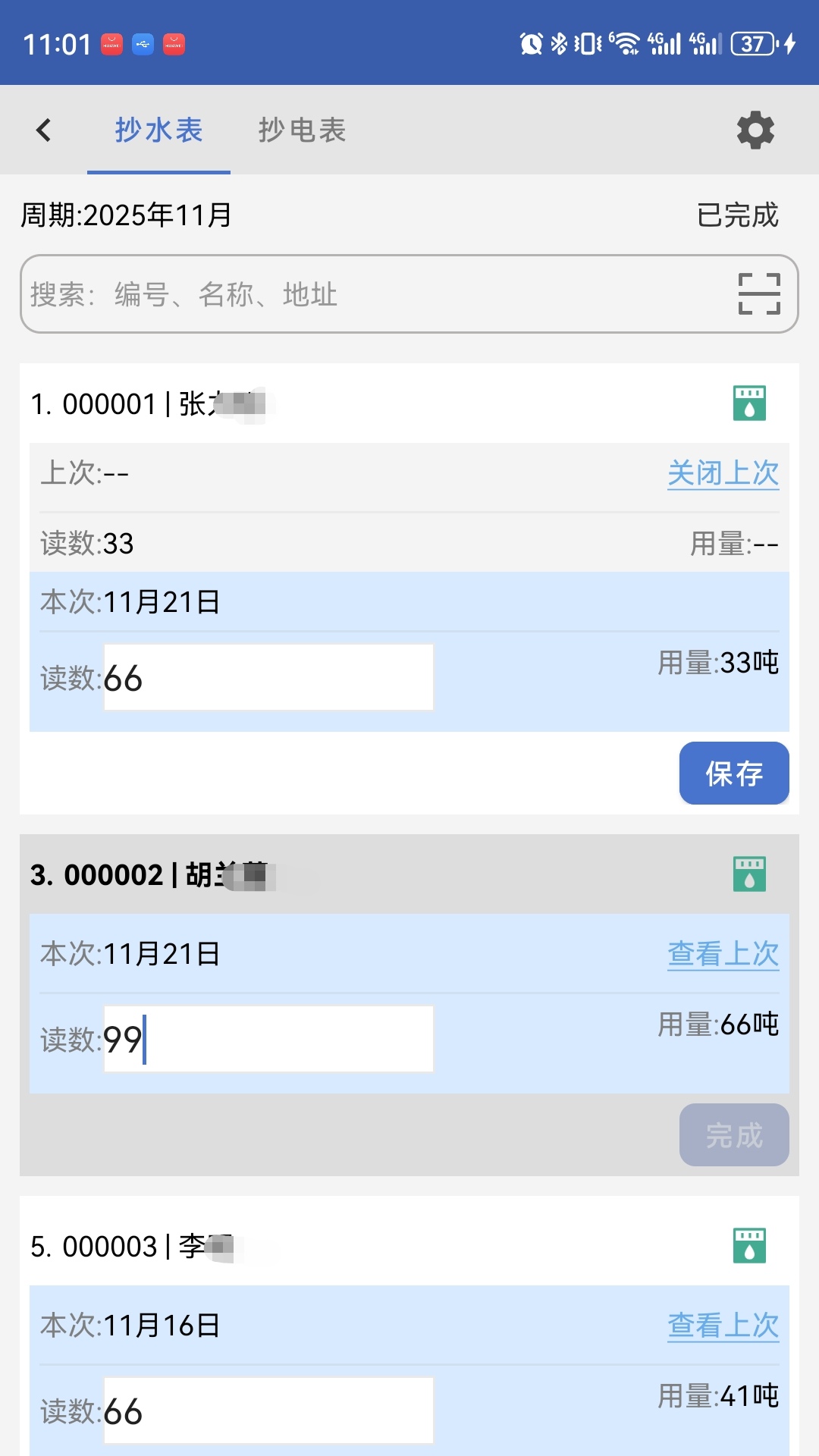The image size is (819, 1456).
Task: Collapse previous reading via 关闭上次 link
Action: point(722,472)
